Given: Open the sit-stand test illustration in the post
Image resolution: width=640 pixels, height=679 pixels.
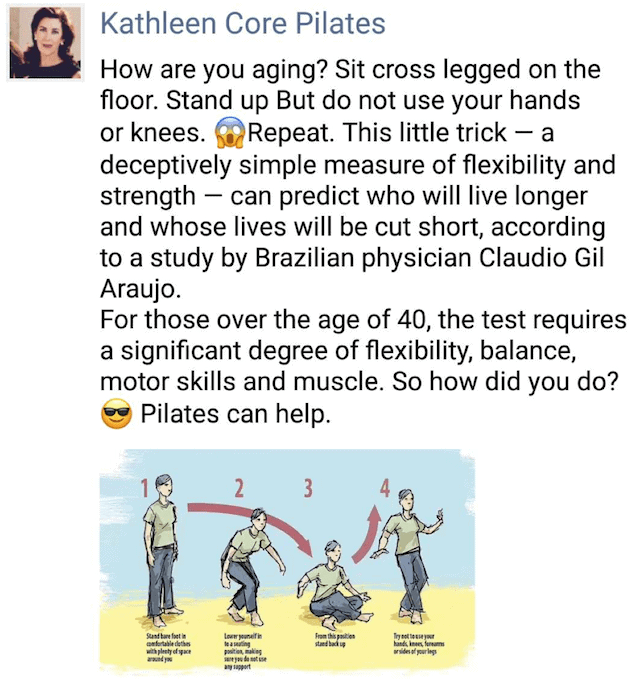Looking at the screenshot, I should [287, 558].
